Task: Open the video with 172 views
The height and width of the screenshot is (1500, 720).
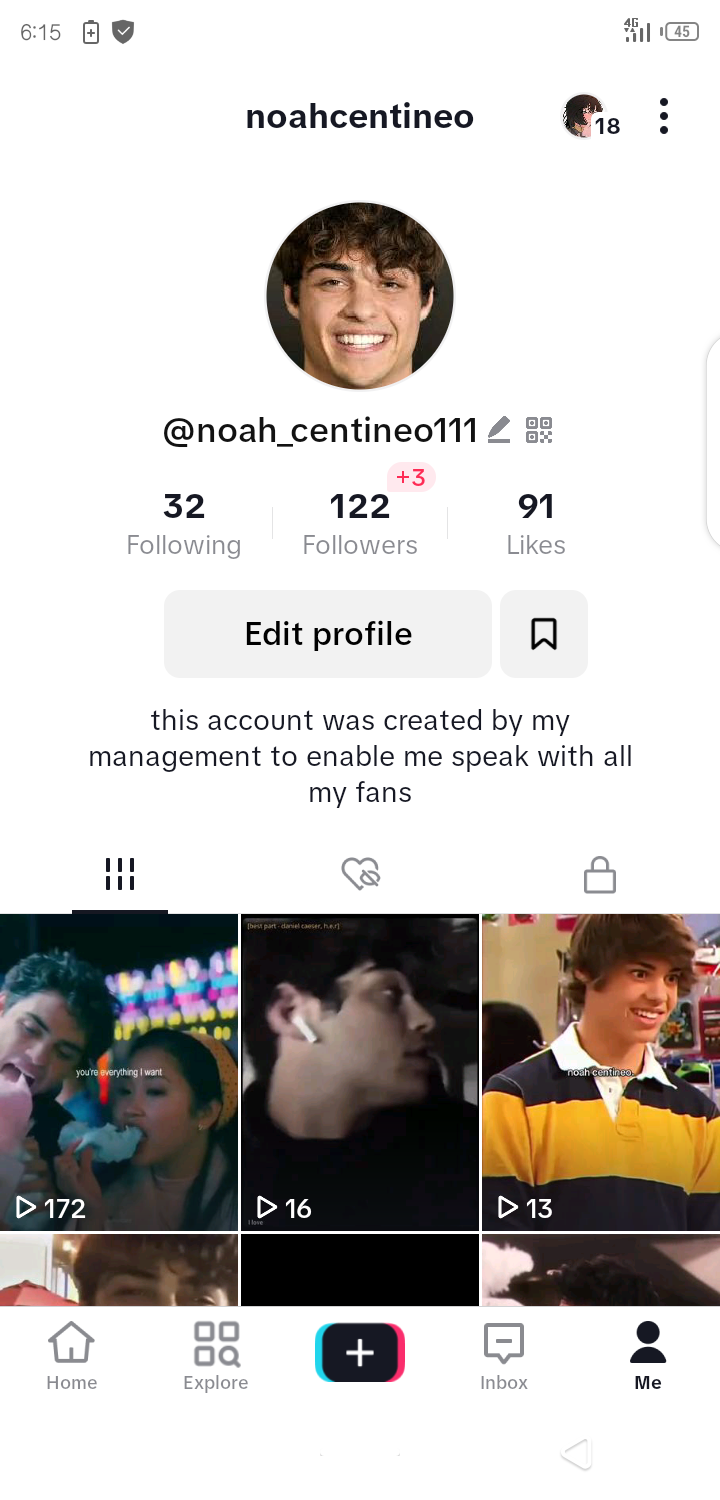Action: pyautogui.click(x=119, y=1071)
